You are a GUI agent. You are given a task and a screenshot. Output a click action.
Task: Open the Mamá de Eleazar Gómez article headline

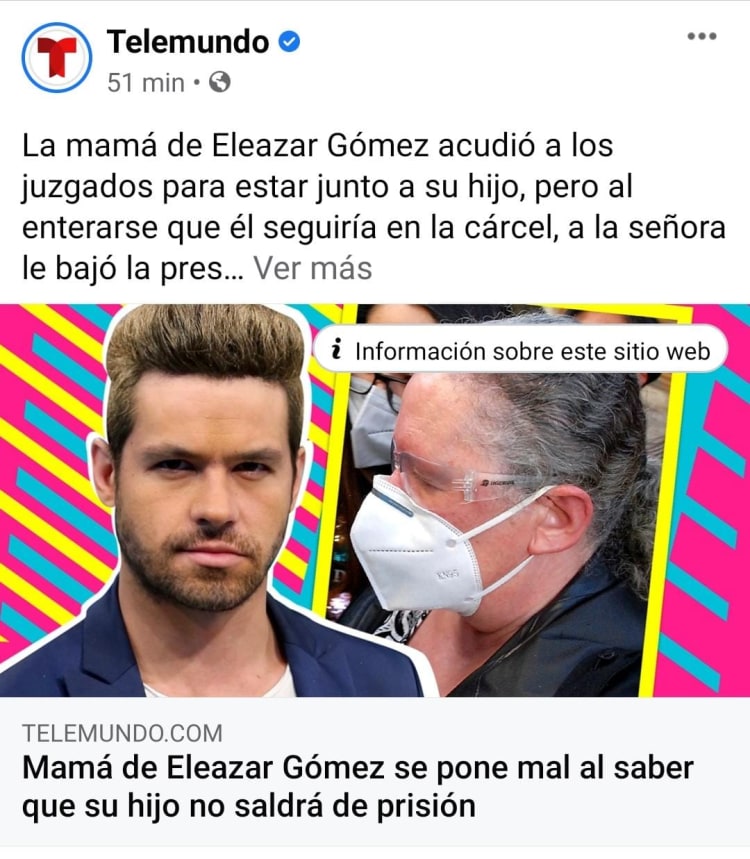point(357,785)
